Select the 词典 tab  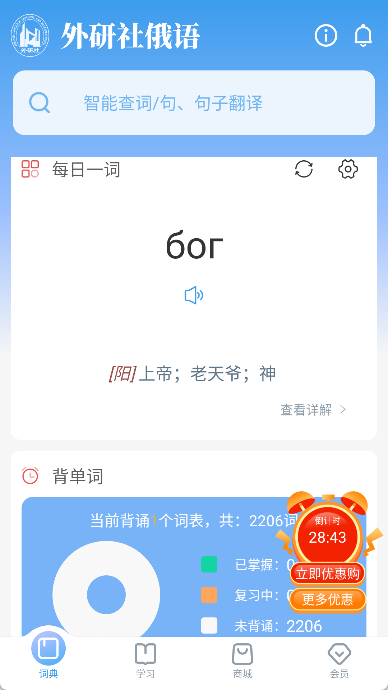48,656
